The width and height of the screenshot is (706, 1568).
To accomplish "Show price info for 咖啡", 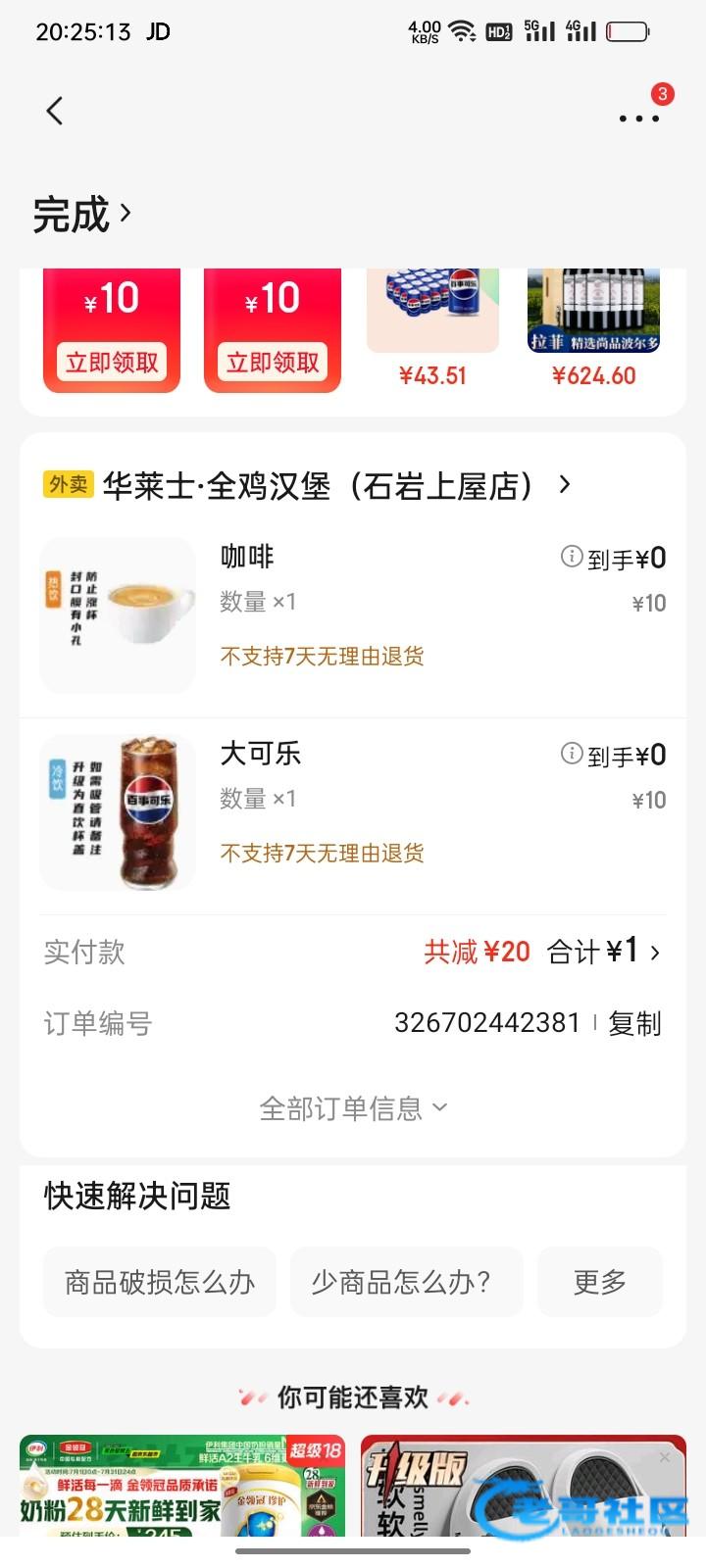I will (571, 557).
